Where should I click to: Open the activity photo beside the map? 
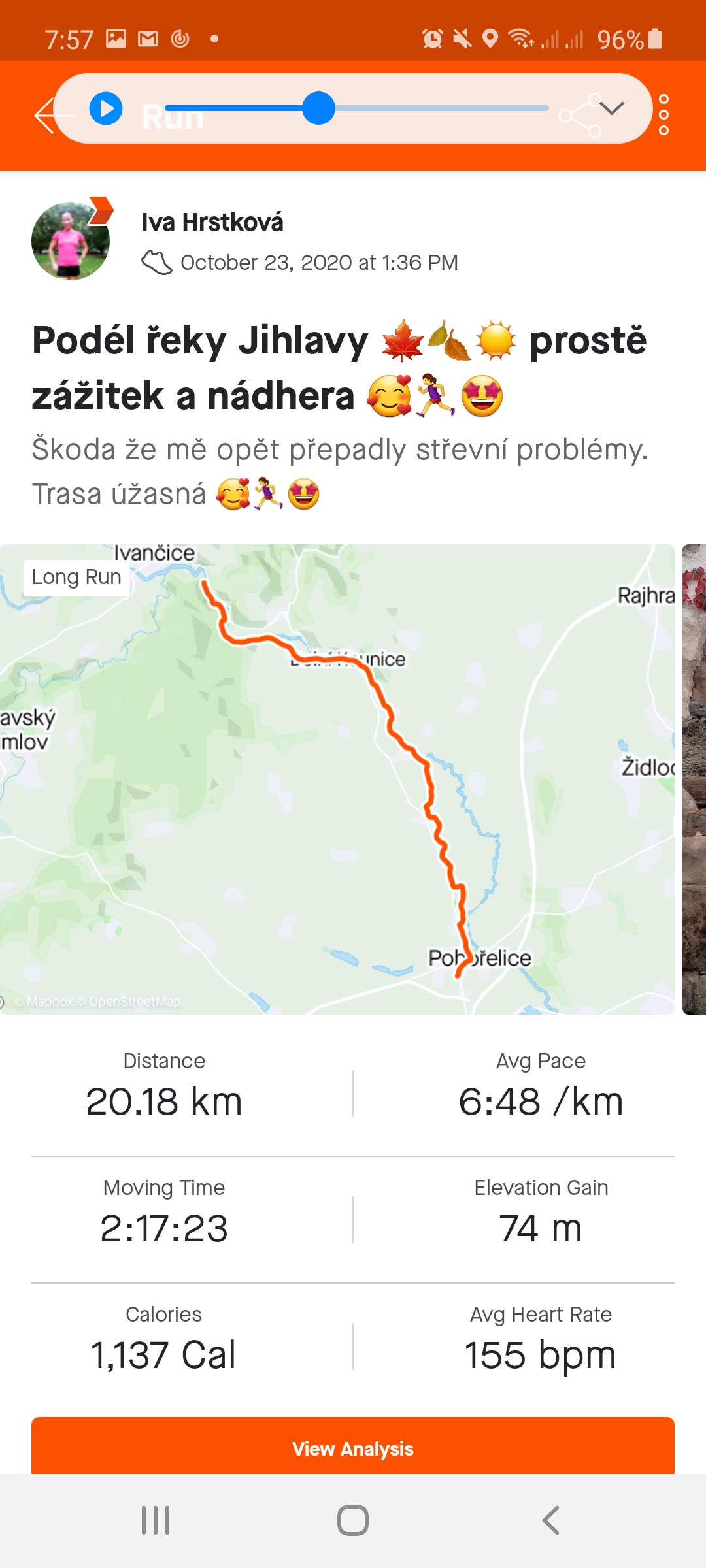pos(694,779)
